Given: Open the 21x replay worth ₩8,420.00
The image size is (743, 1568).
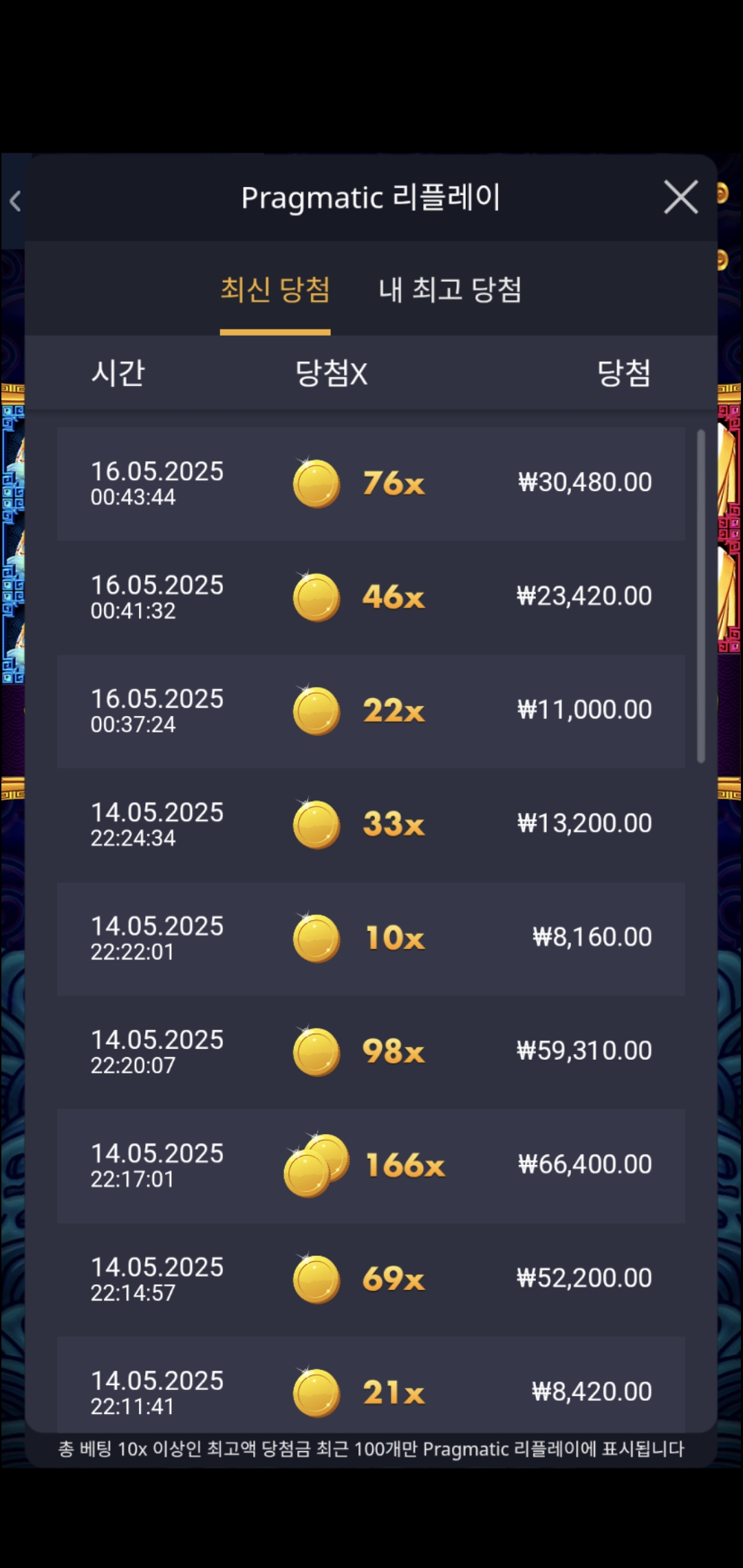Looking at the screenshot, I should [x=371, y=1389].
